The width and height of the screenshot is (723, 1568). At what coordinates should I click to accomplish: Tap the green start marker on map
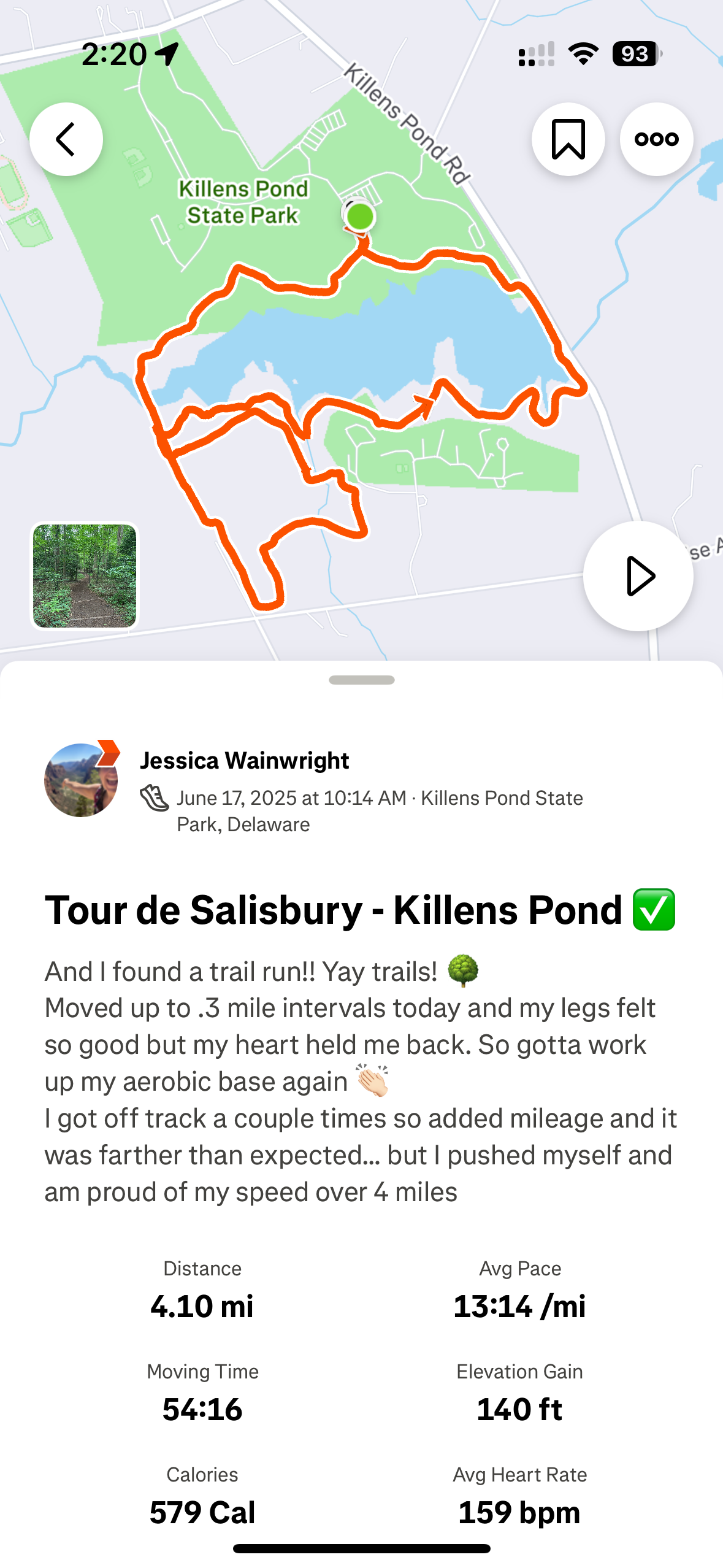(x=359, y=217)
